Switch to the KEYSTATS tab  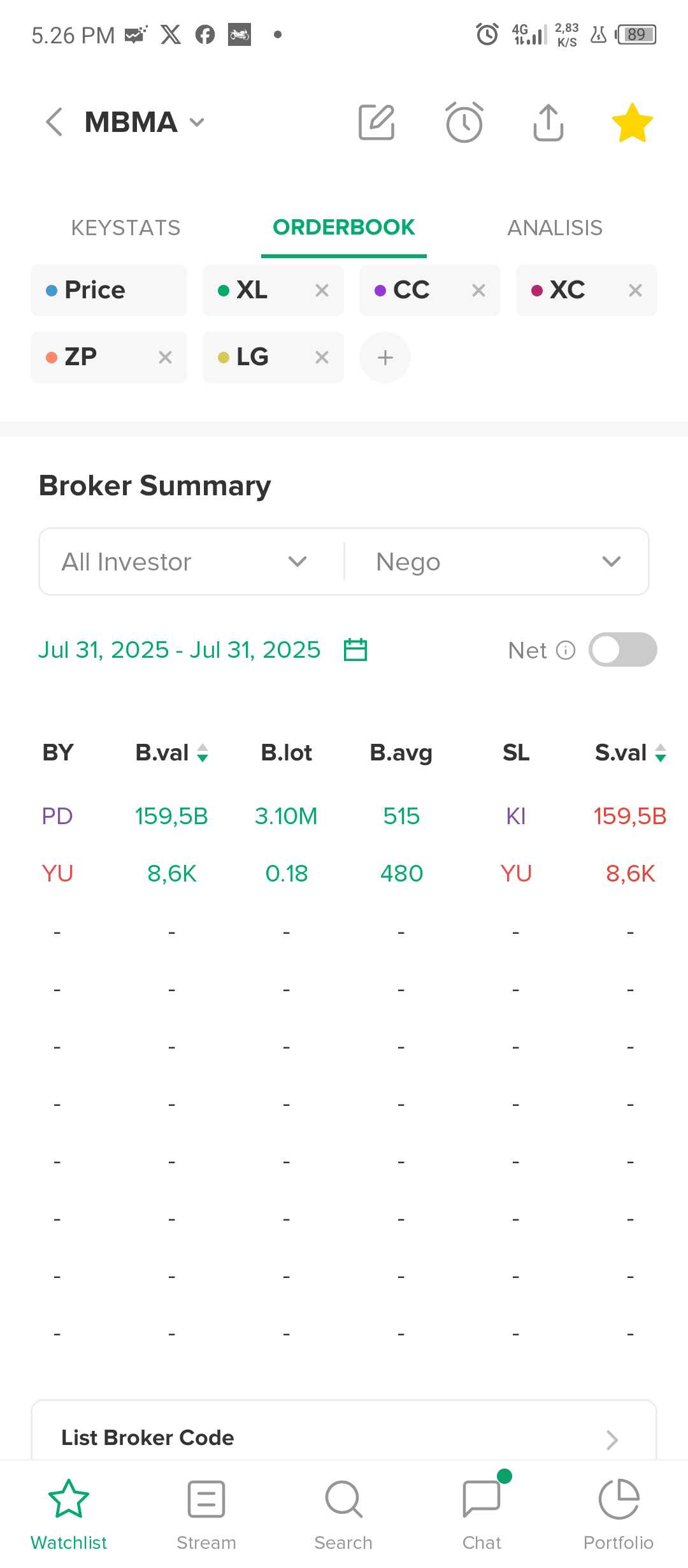pyautogui.click(x=125, y=228)
